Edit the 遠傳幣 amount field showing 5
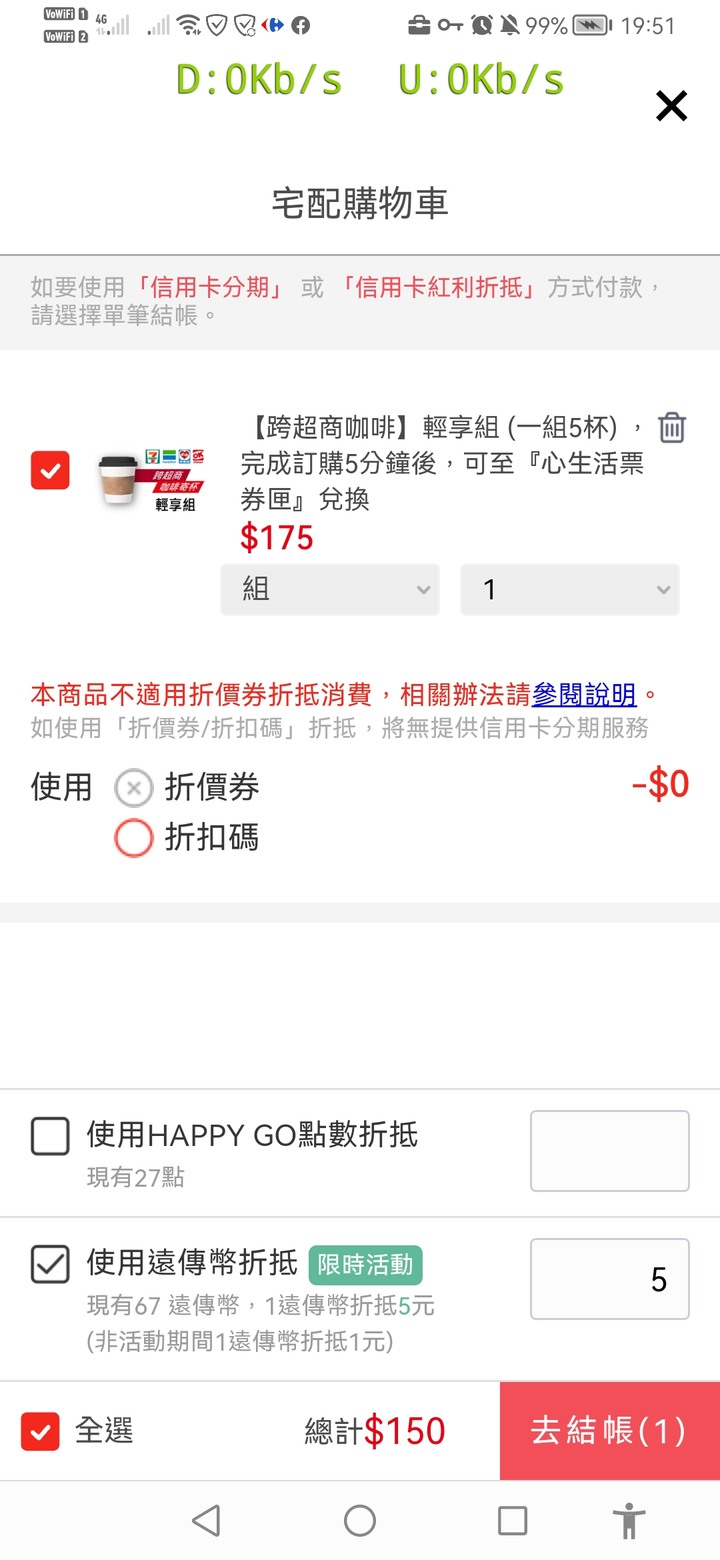This screenshot has width=720, height=1560. click(x=609, y=1279)
